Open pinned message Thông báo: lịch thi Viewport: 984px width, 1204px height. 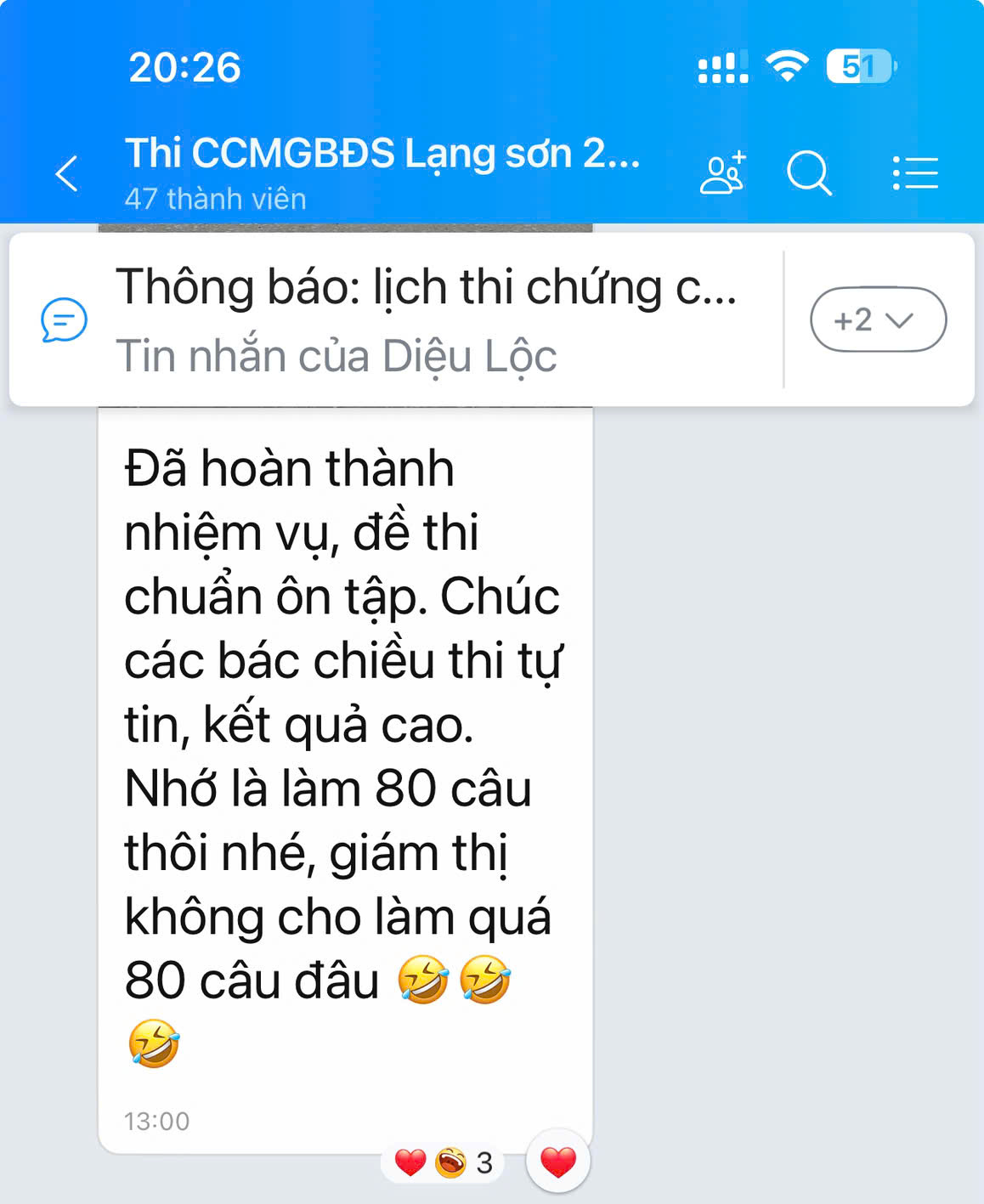click(425, 319)
